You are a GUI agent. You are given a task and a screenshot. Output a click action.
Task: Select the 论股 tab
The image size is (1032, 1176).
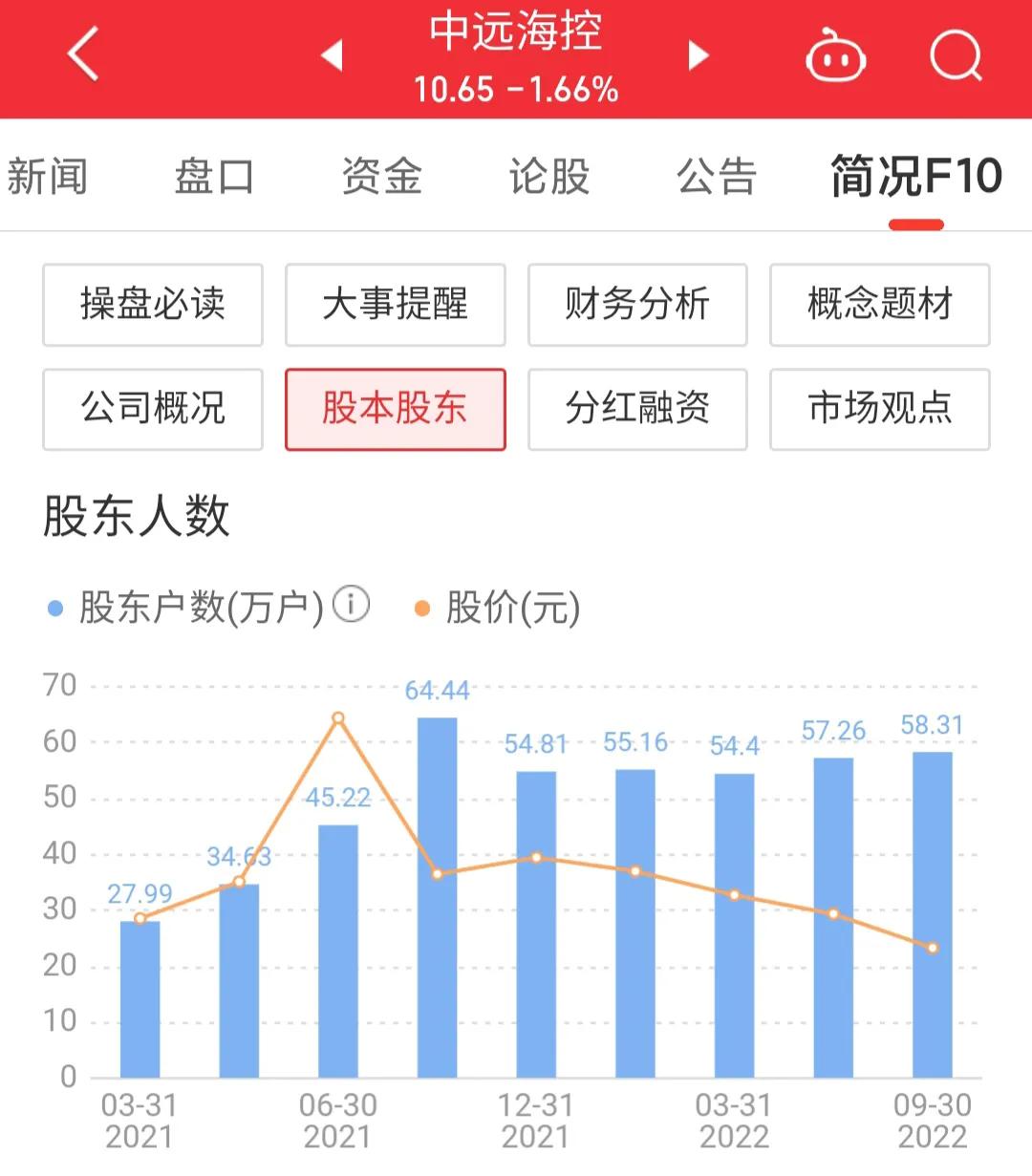tap(548, 176)
